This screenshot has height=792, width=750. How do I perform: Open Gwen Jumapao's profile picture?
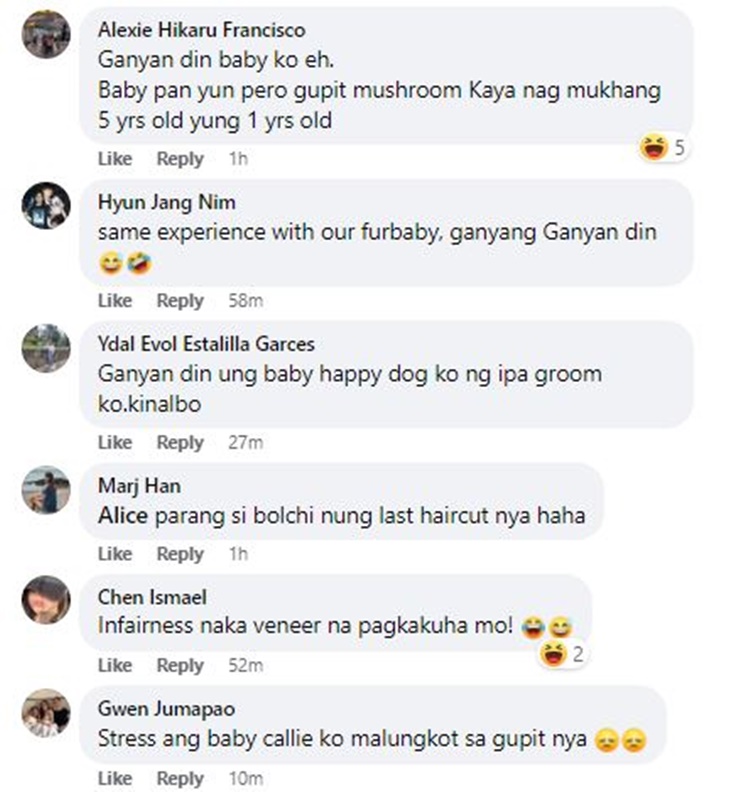click(46, 713)
